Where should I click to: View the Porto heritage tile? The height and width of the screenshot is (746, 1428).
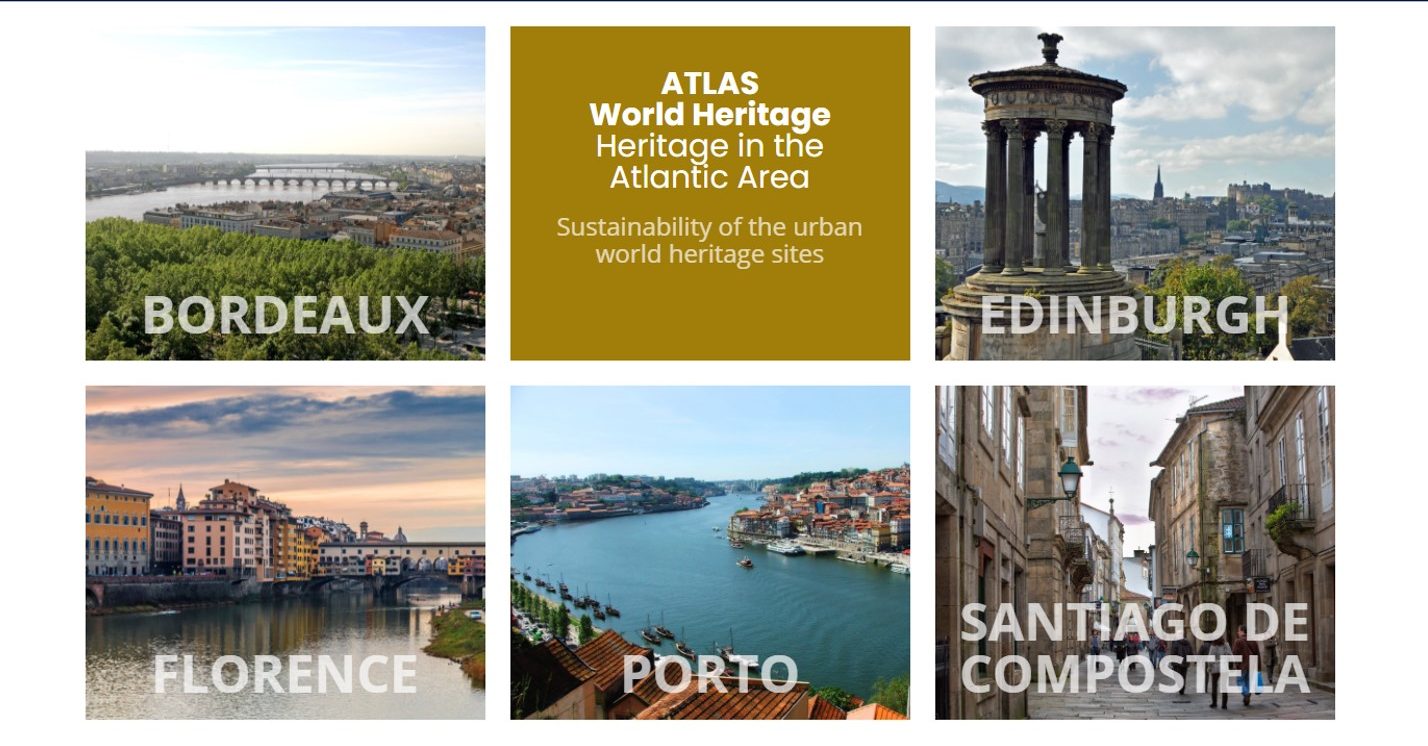coord(710,552)
